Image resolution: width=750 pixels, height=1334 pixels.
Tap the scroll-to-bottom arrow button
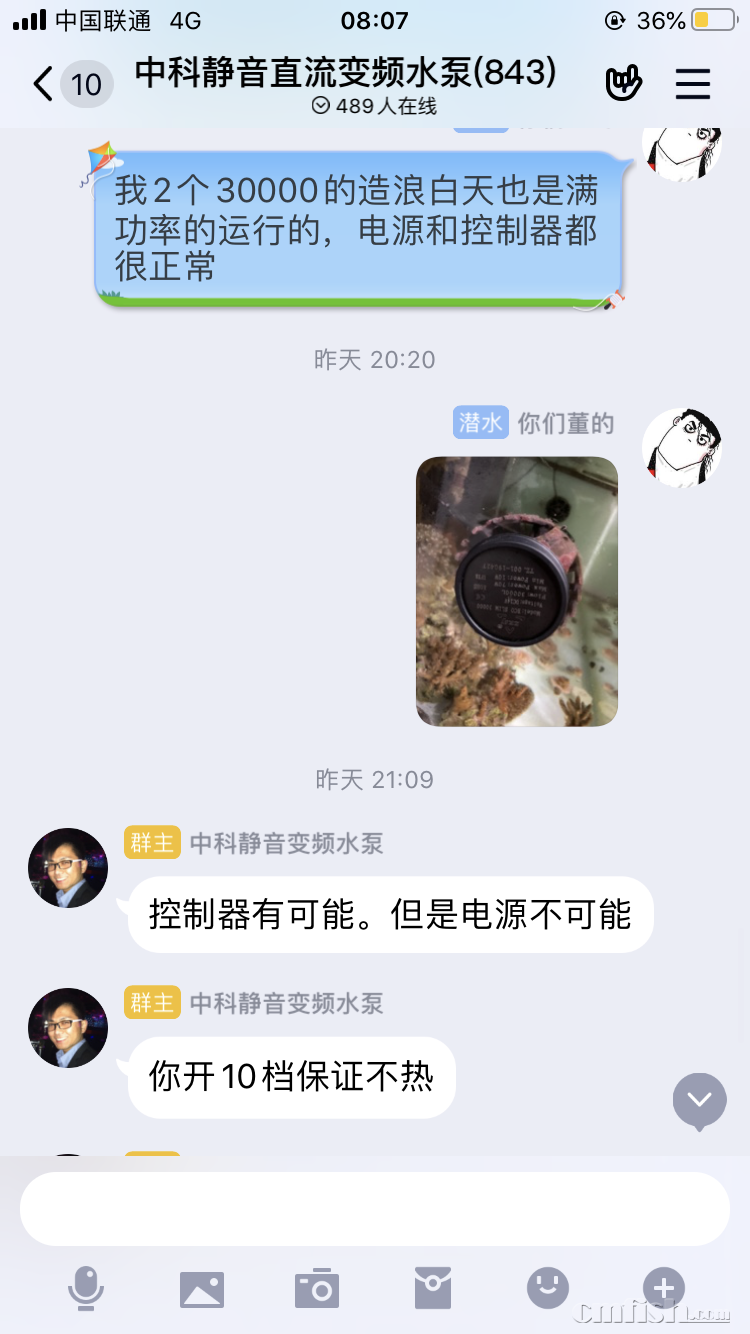(699, 1101)
